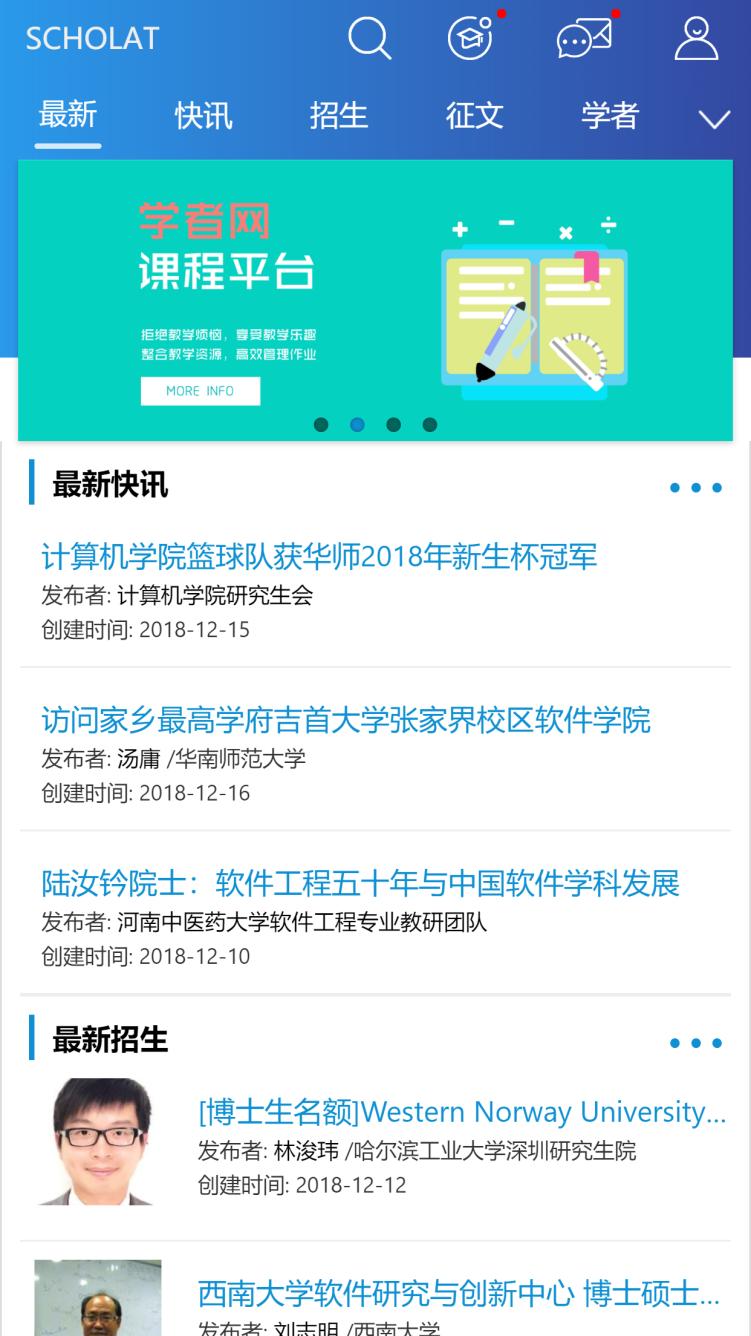The image size is (751, 1336).
Task: Switch to the 快讯 tab
Action: click(203, 115)
